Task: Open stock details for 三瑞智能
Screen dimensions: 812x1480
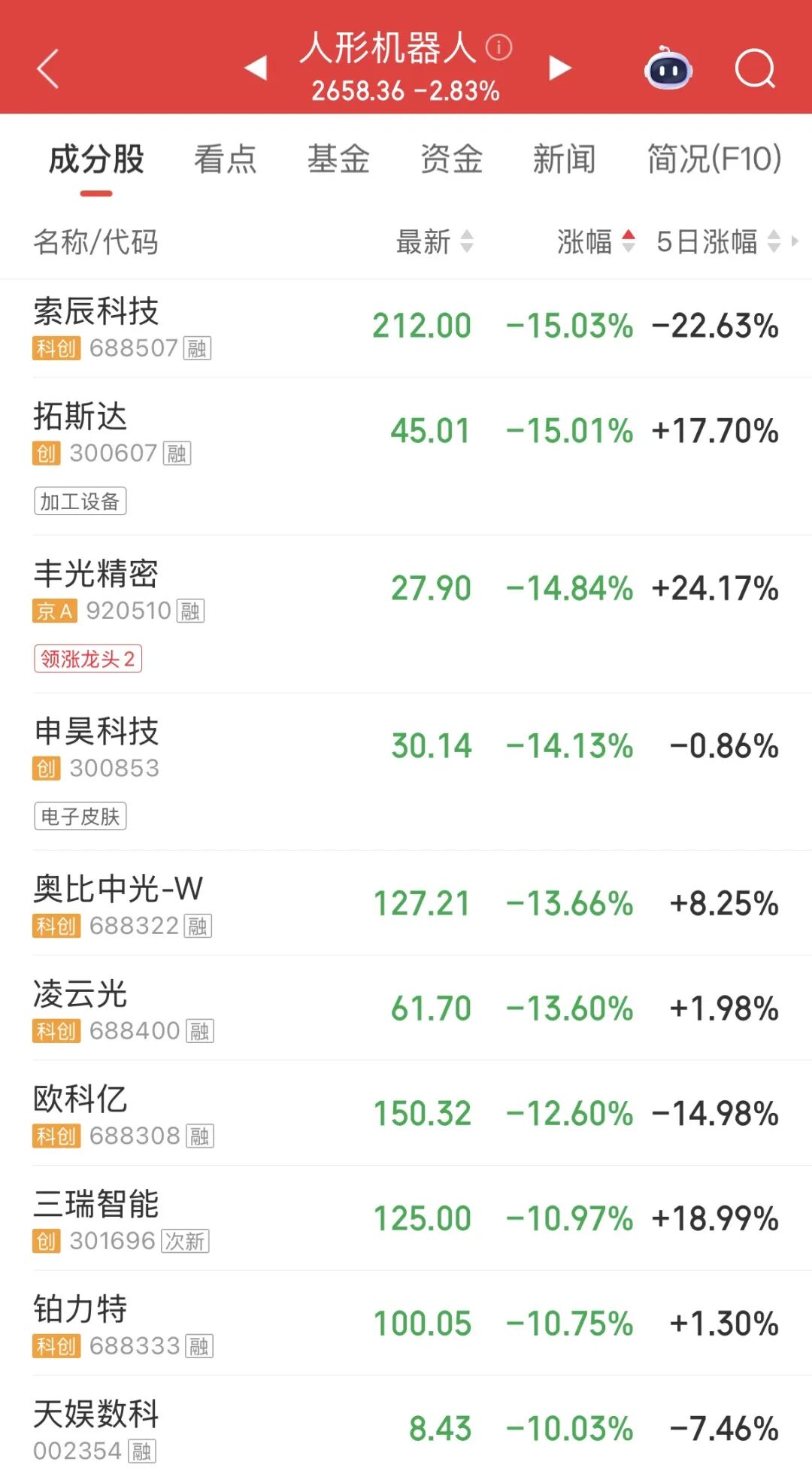Action: coord(406,1218)
